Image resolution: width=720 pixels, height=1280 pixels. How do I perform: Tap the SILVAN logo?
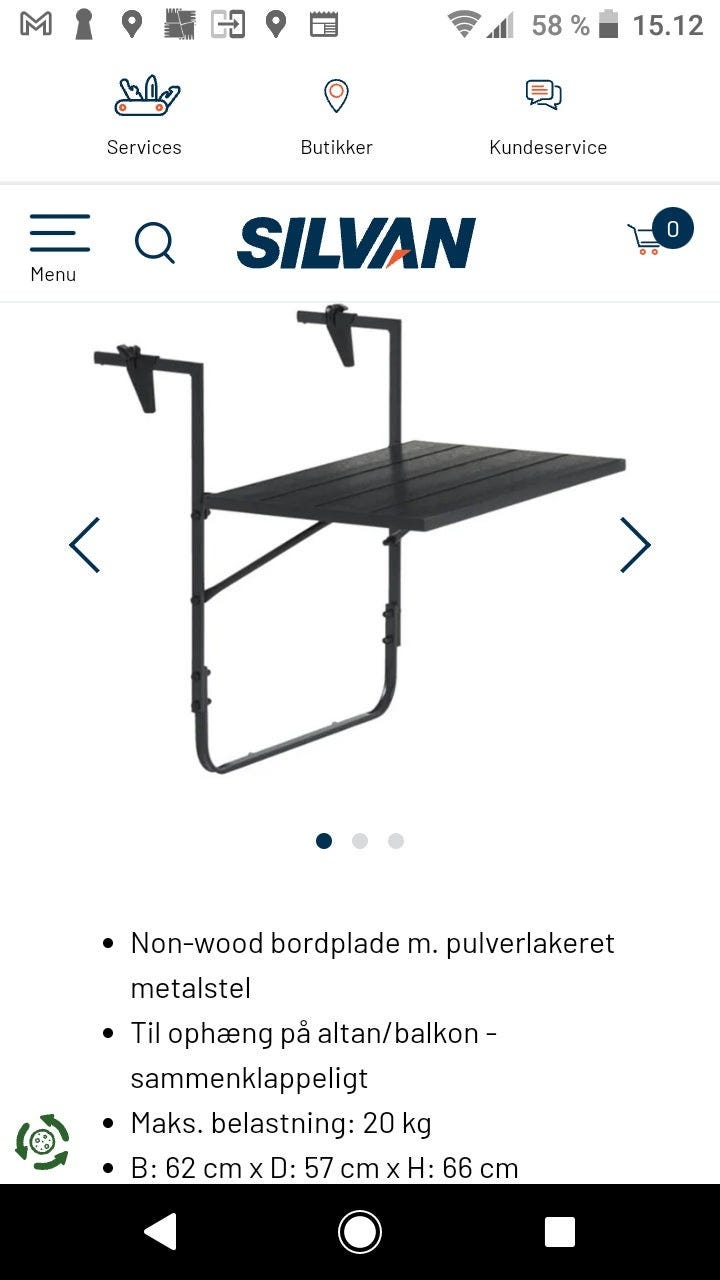(356, 242)
